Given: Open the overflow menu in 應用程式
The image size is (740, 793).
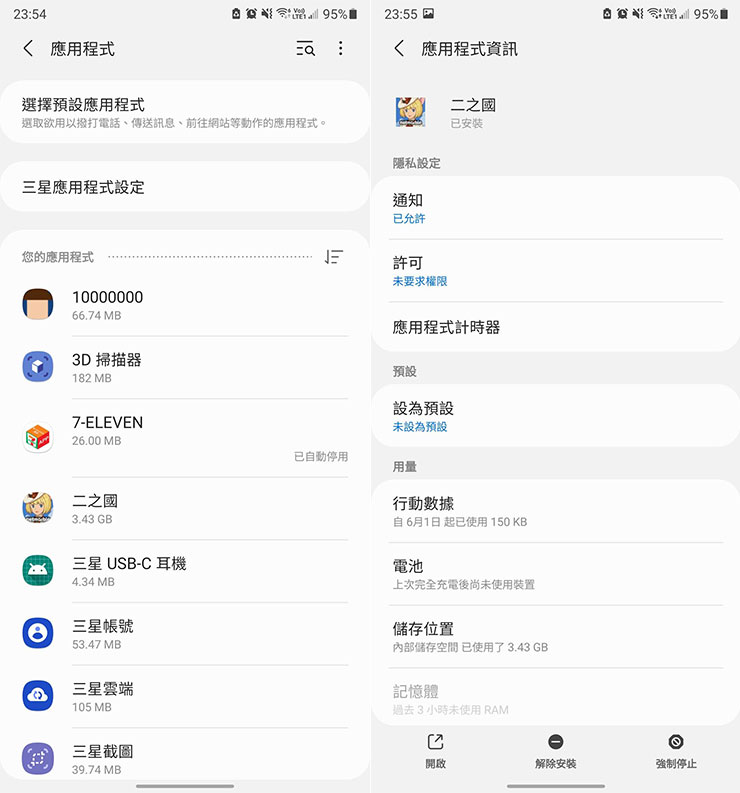Looking at the screenshot, I should [341, 48].
